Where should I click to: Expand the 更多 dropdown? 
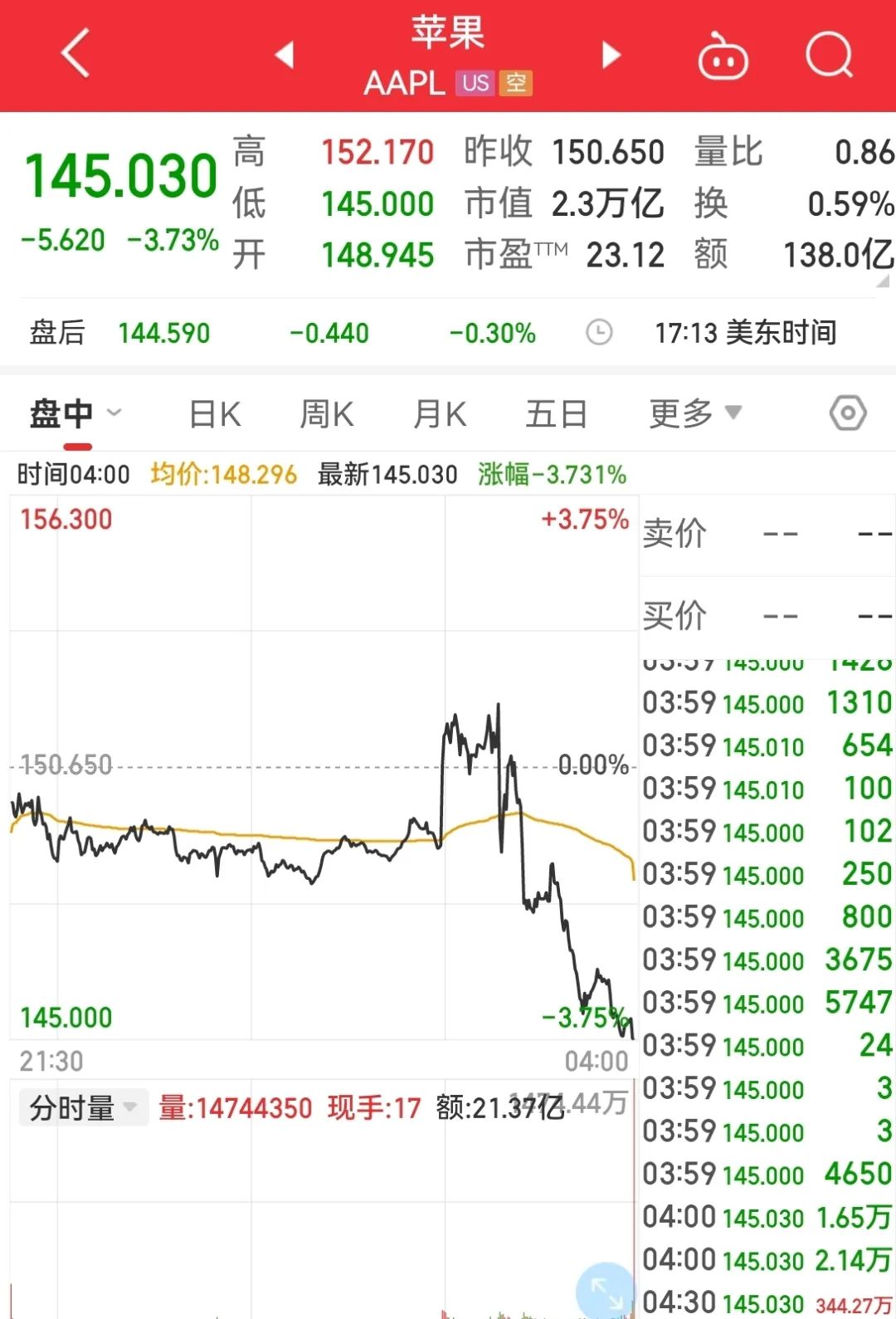click(694, 413)
